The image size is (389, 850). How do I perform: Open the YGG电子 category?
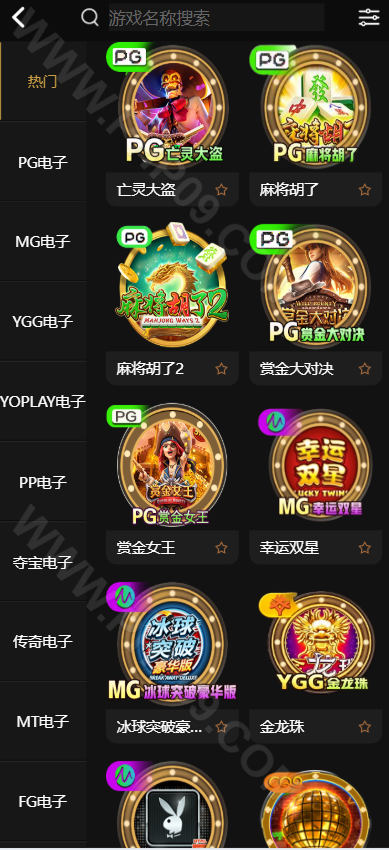coord(43,321)
